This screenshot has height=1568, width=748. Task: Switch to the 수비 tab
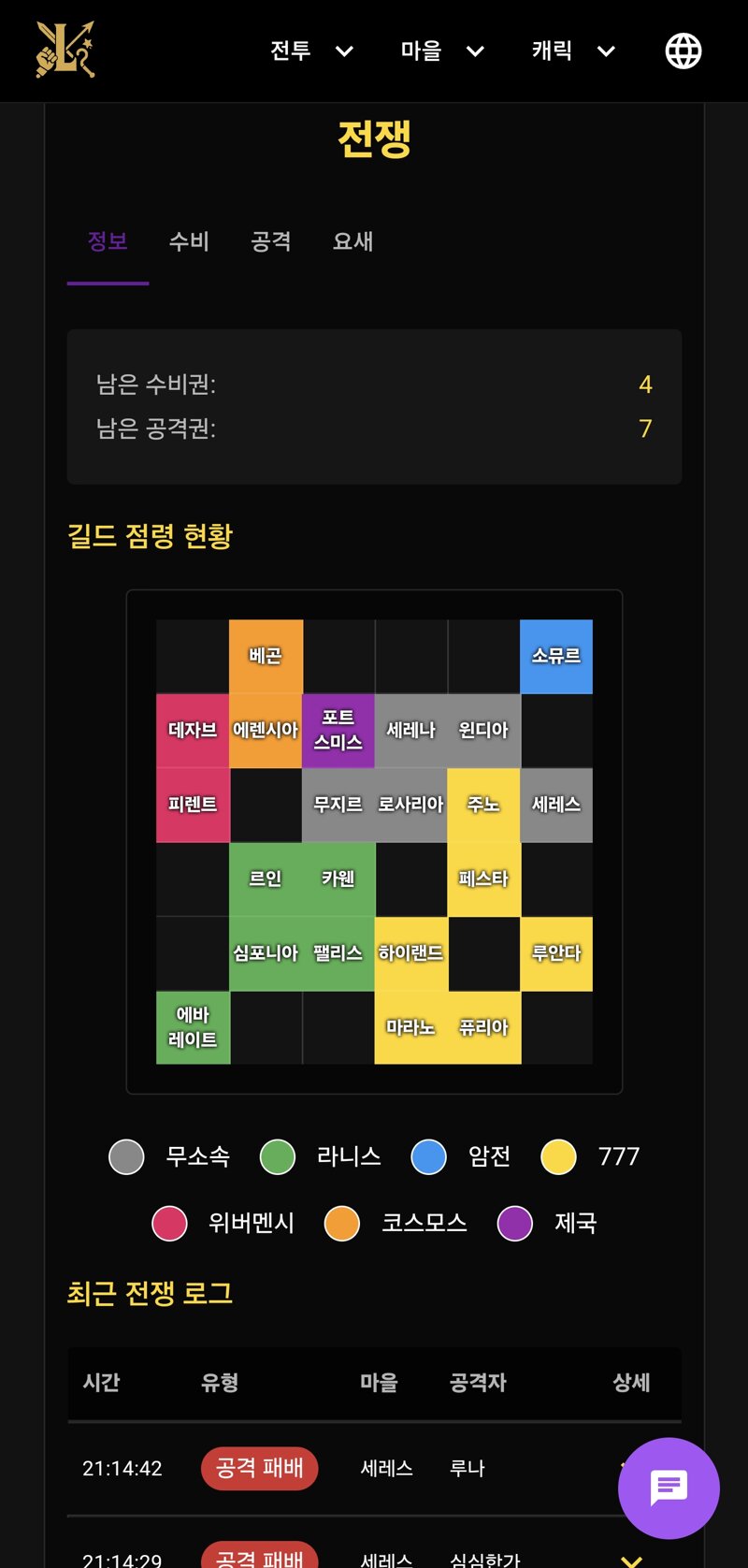point(189,242)
